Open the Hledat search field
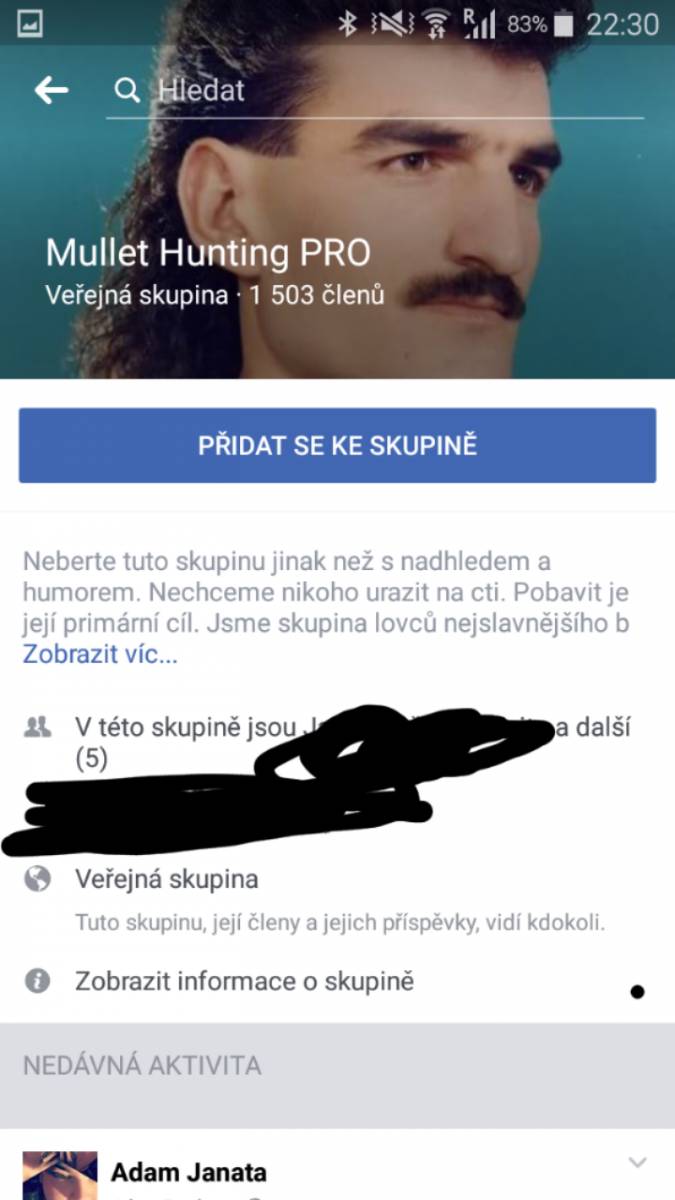This screenshot has width=675, height=1200. coord(375,91)
